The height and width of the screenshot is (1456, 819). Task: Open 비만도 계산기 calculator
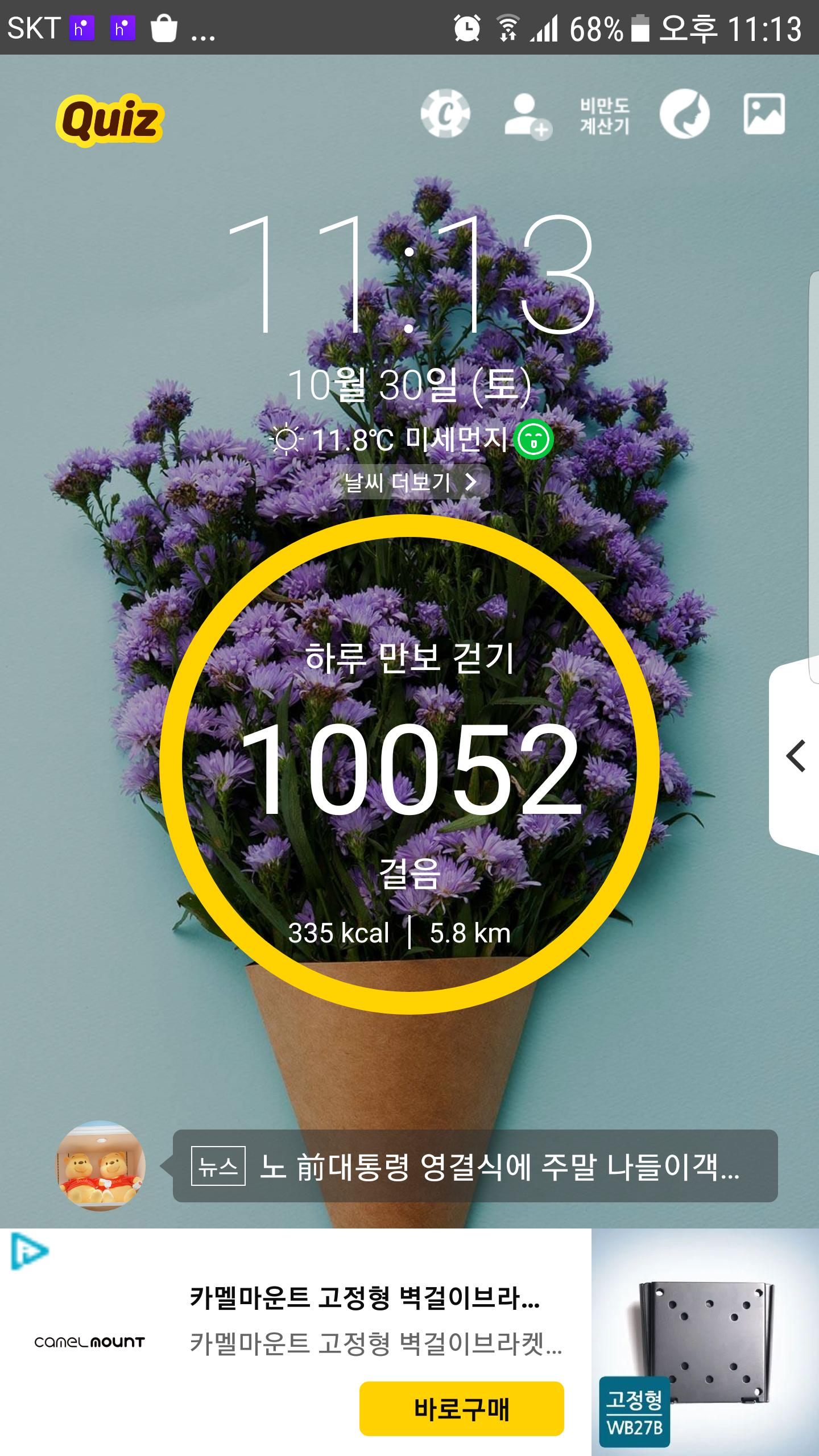605,115
